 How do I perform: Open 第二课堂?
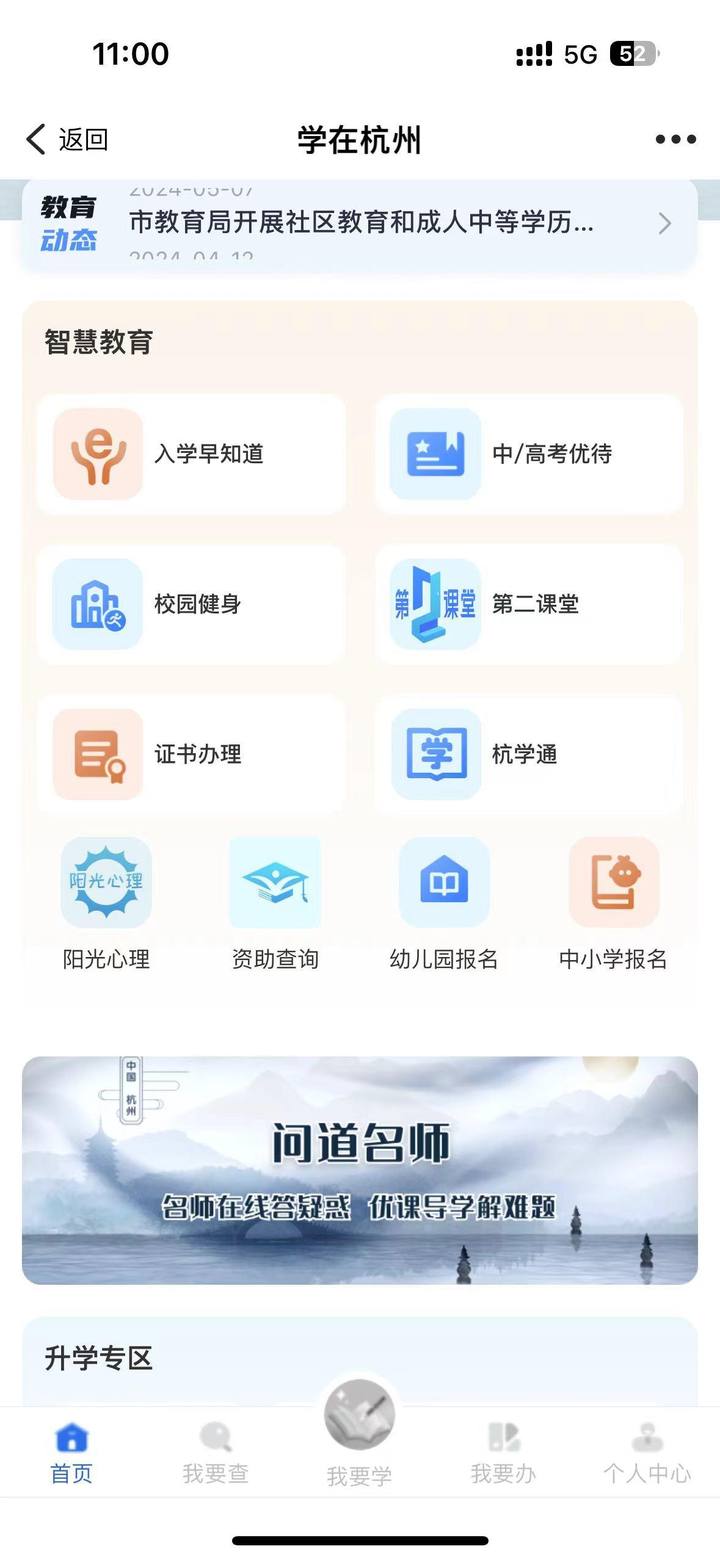528,604
